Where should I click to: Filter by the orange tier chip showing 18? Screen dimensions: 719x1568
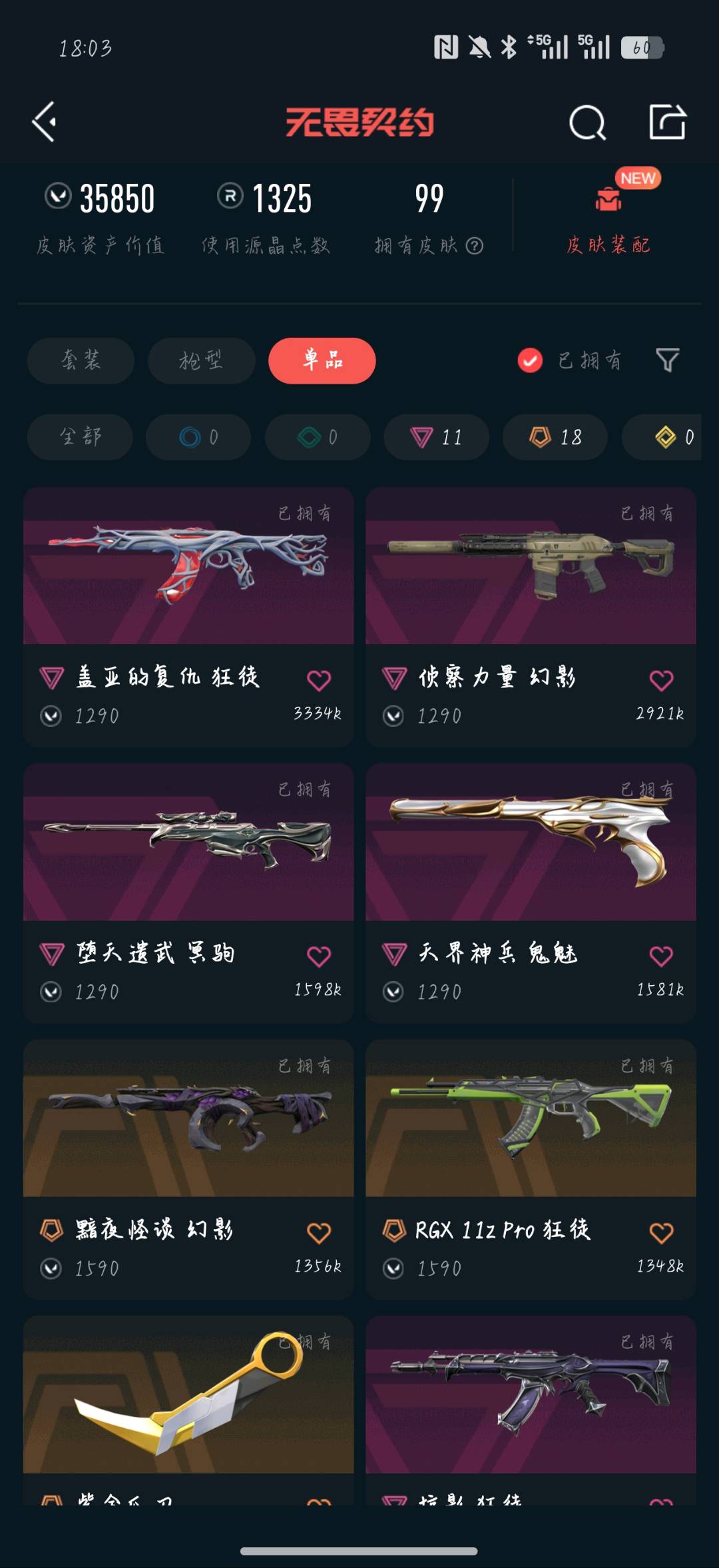point(555,437)
